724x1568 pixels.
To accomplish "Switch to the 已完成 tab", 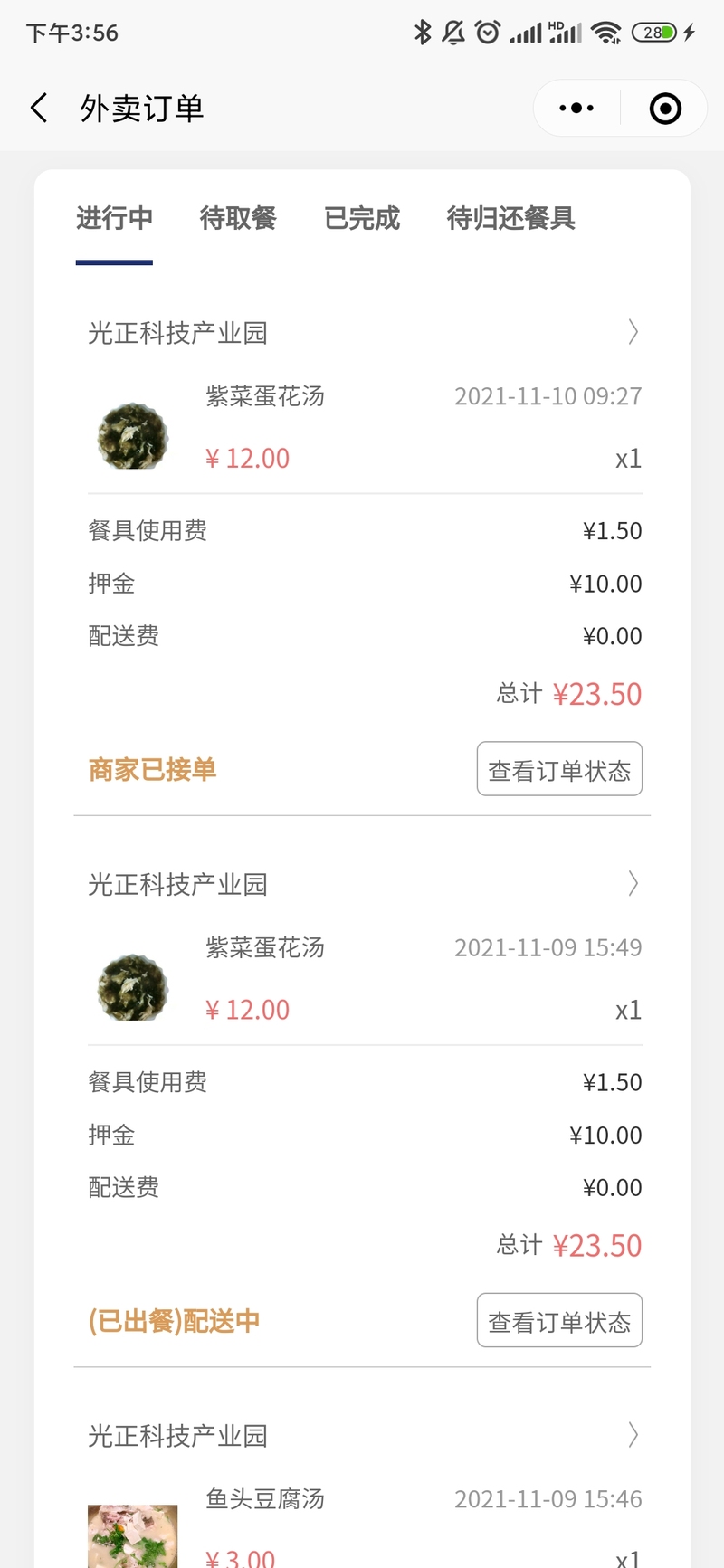I will (x=362, y=218).
